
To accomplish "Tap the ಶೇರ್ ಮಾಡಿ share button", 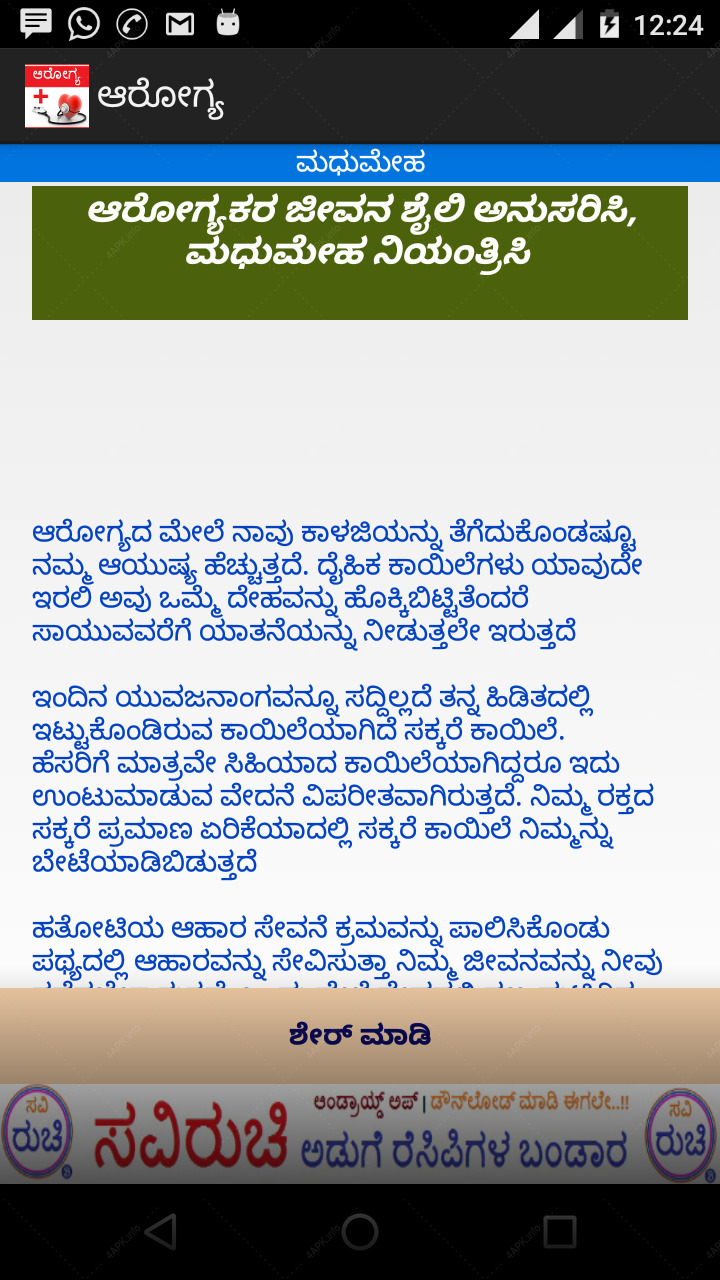I will (x=360, y=1035).
